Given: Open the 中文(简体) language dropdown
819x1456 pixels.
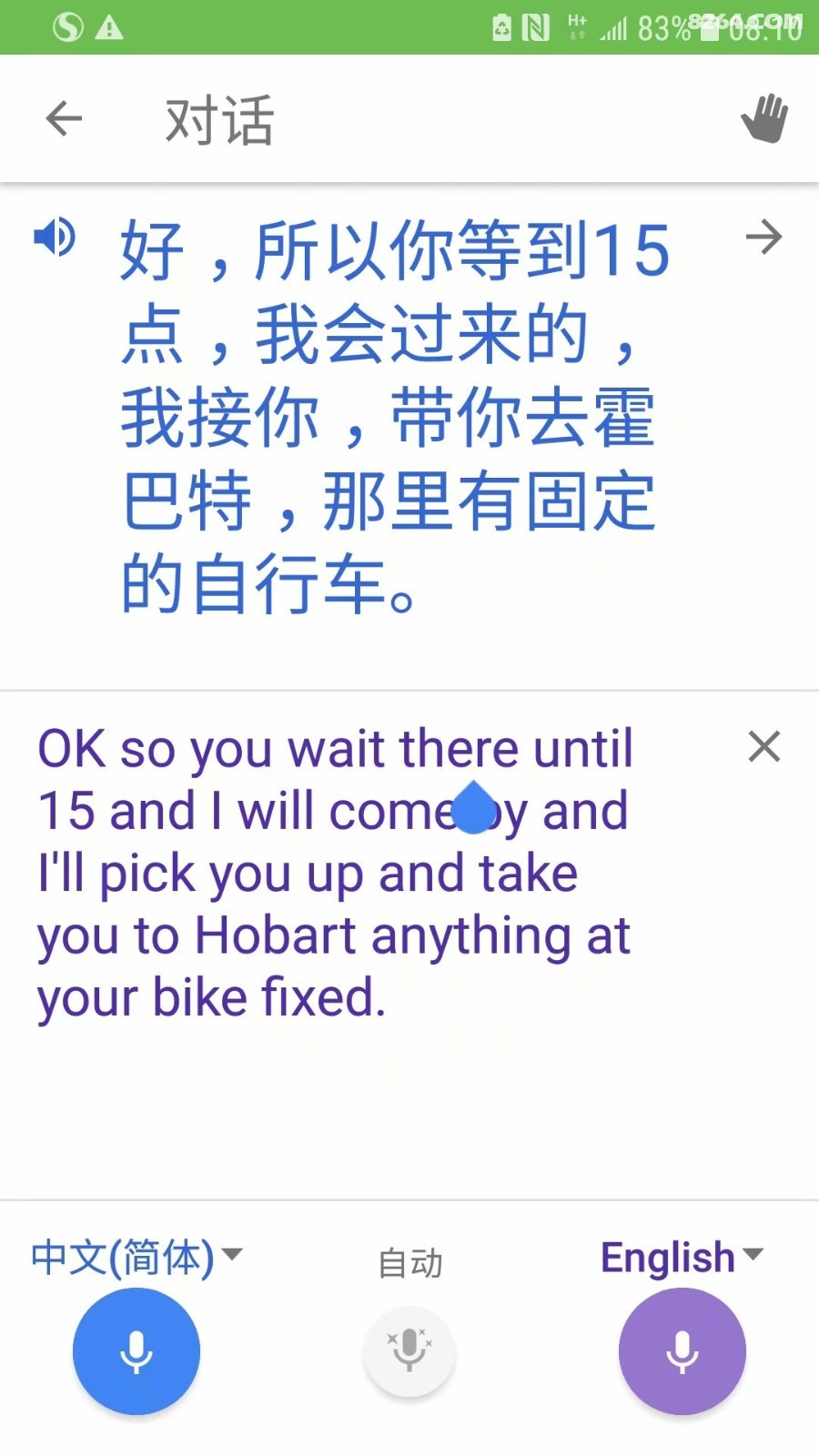Looking at the screenshot, I should click(136, 1257).
